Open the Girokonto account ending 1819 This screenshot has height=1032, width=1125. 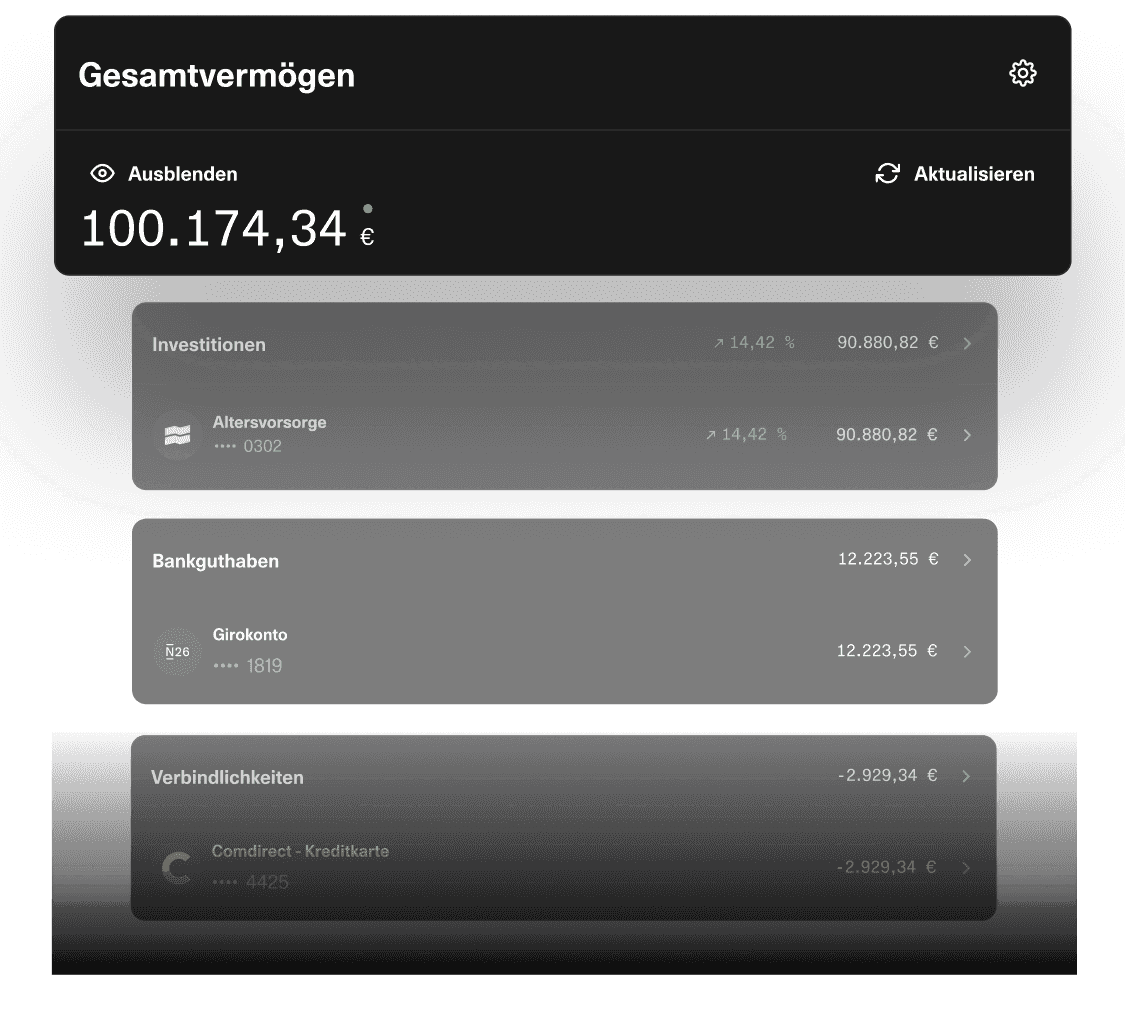click(564, 651)
